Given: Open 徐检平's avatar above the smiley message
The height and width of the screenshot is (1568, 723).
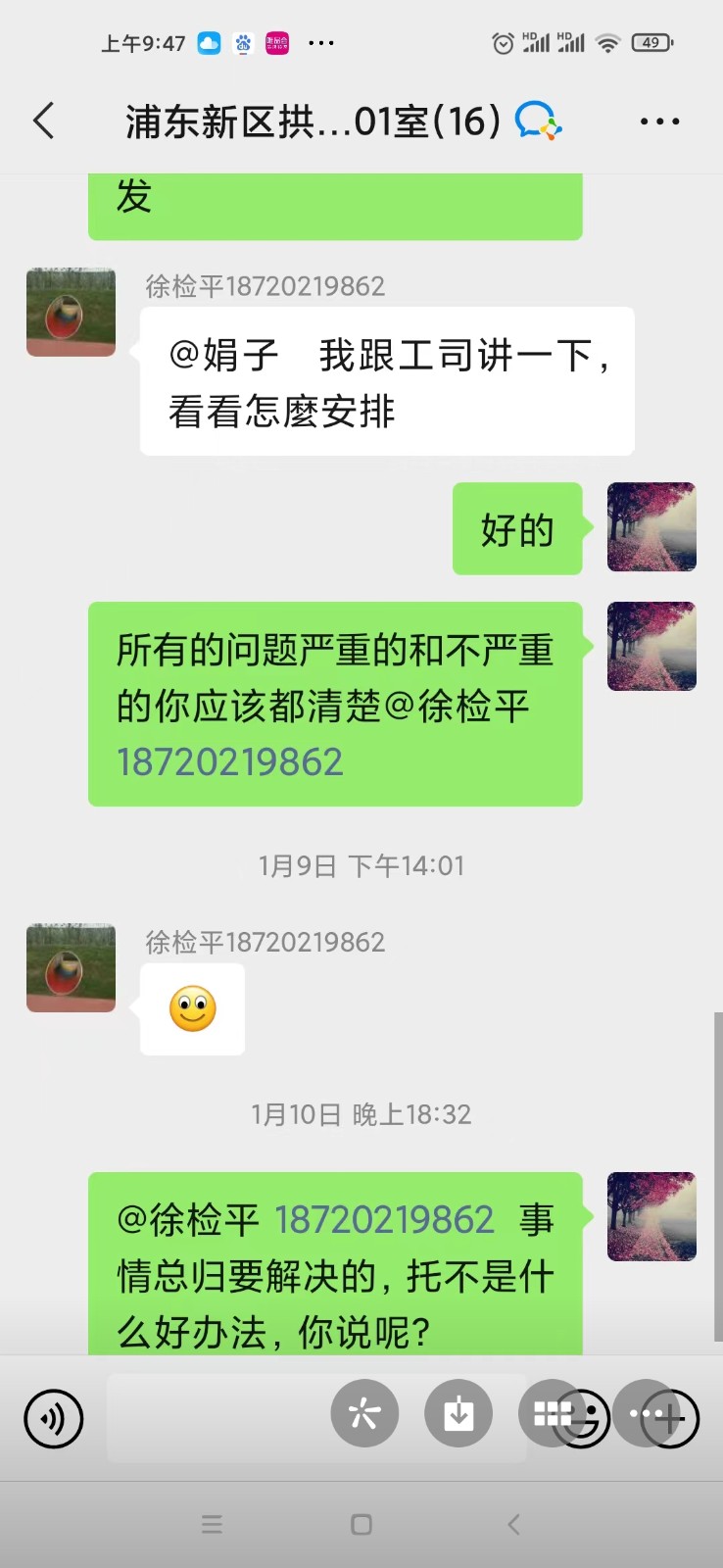Looking at the screenshot, I should pyautogui.click(x=71, y=967).
